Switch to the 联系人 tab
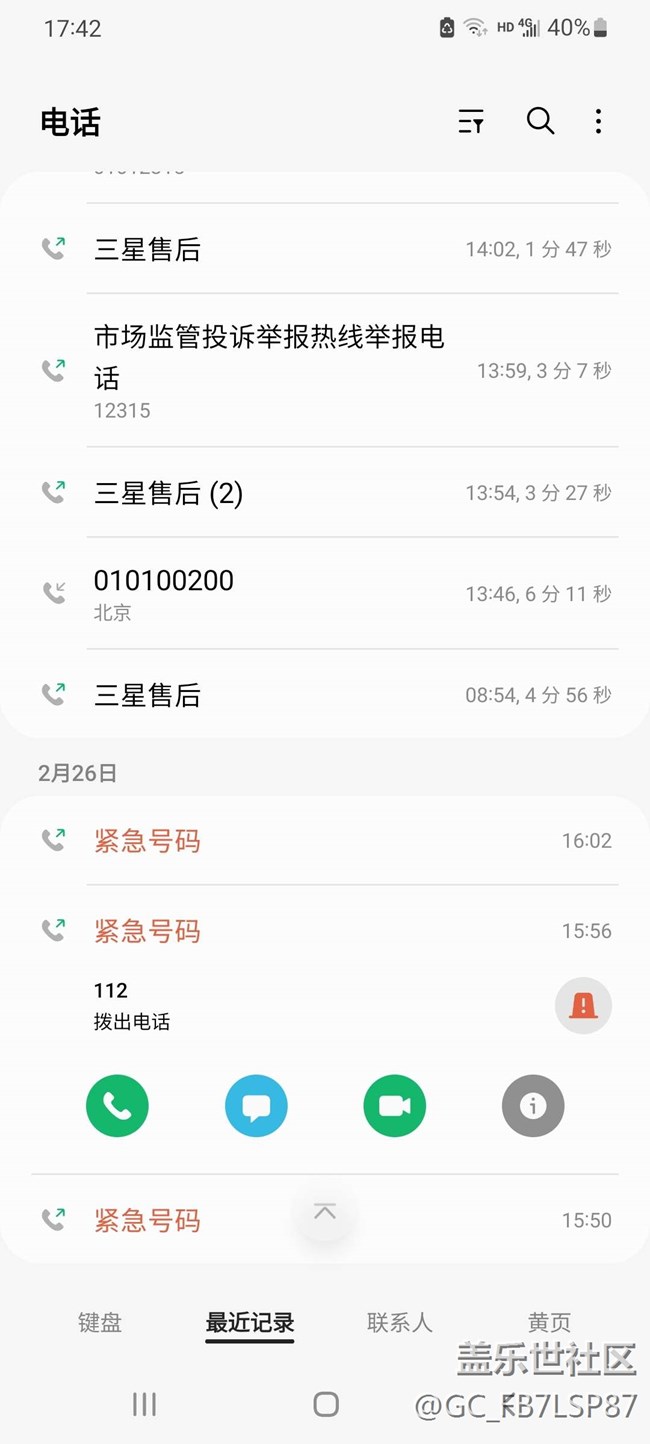Screen dimensions: 650x1444 [x=400, y=1323]
